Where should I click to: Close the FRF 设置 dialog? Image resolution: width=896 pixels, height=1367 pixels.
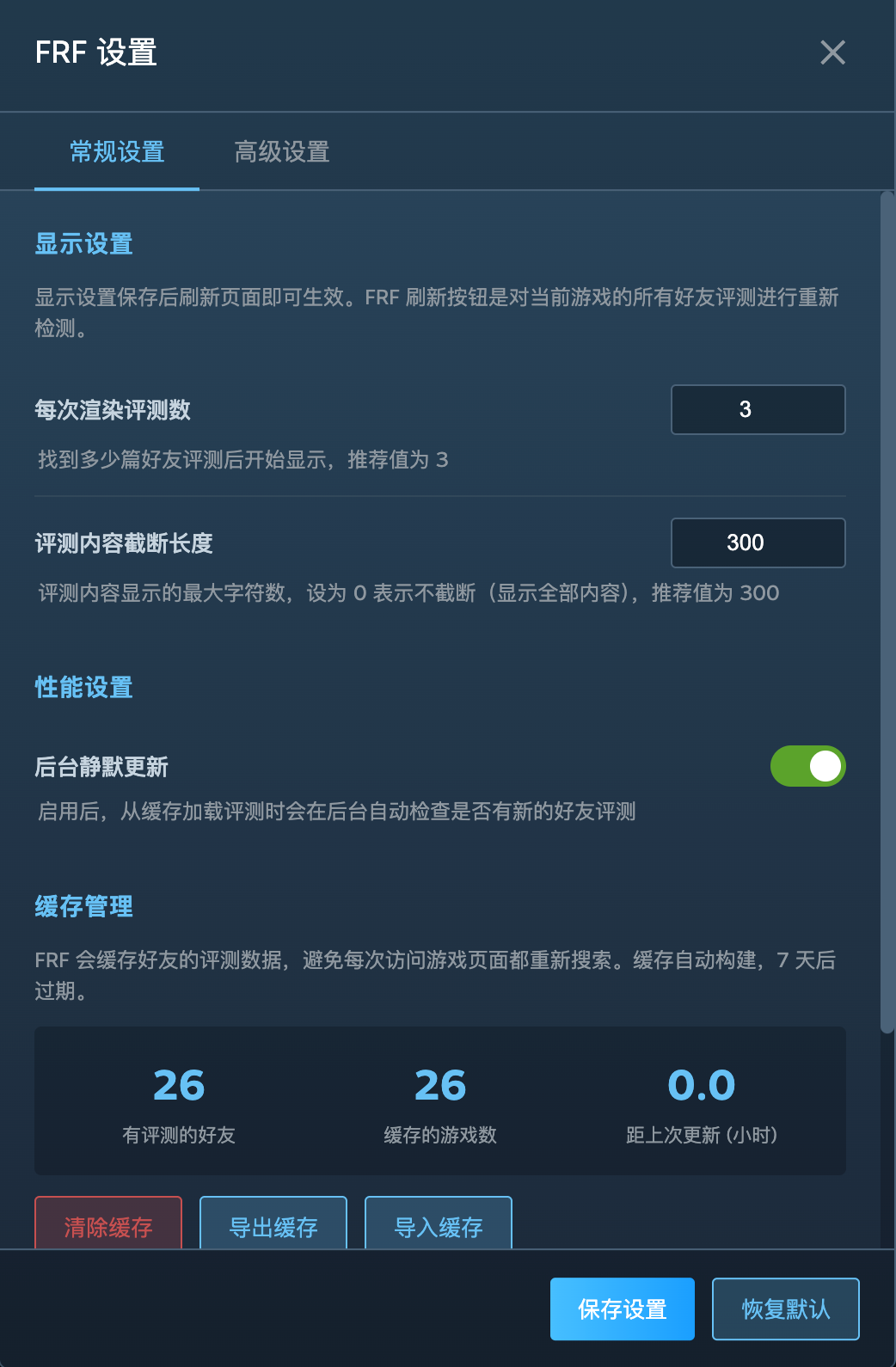(832, 52)
